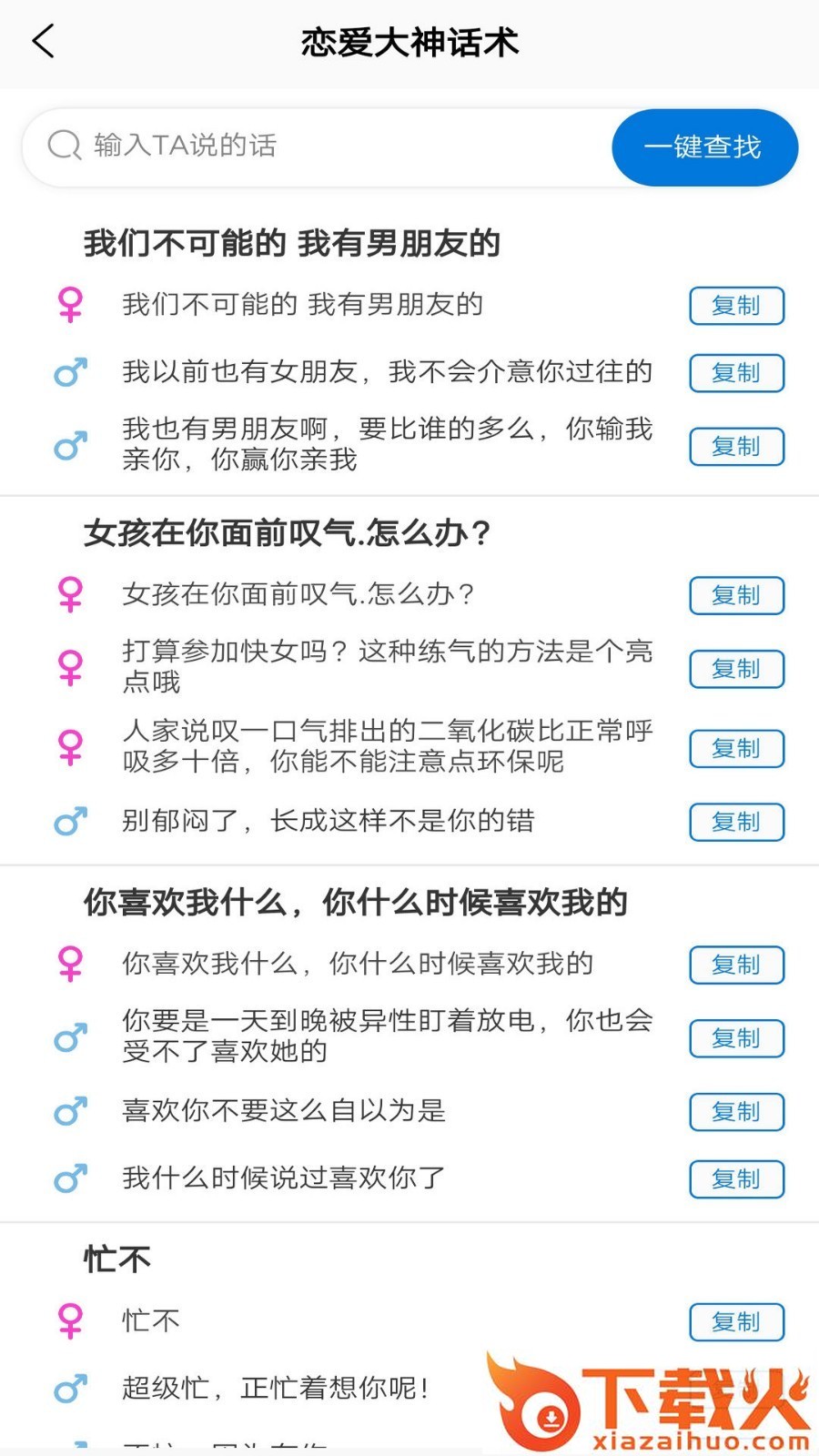The height and width of the screenshot is (1456, 819).
Task: Copy the line 我以前也有女朋友，我不会介意你过往的
Action: (736, 373)
